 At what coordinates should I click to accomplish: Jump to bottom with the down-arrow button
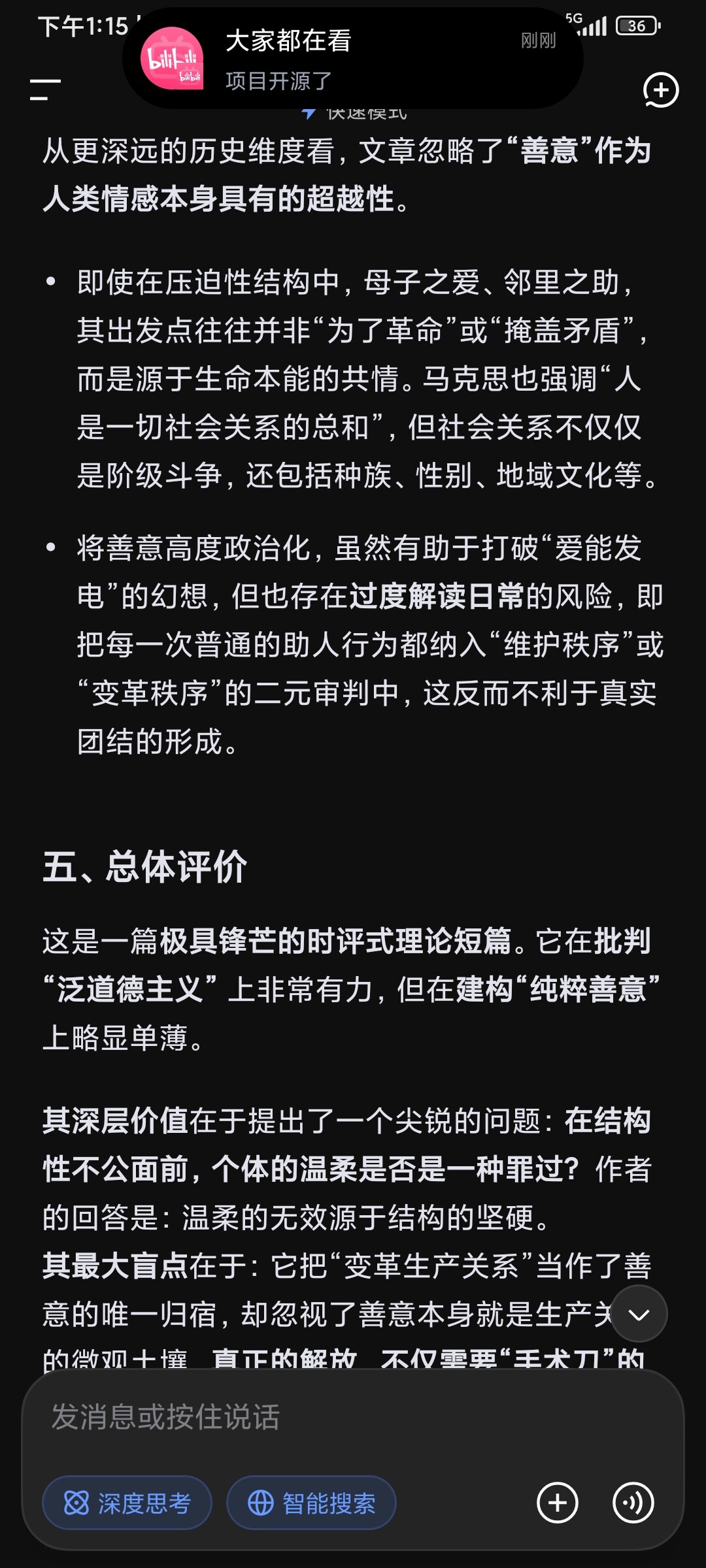pos(639,1314)
